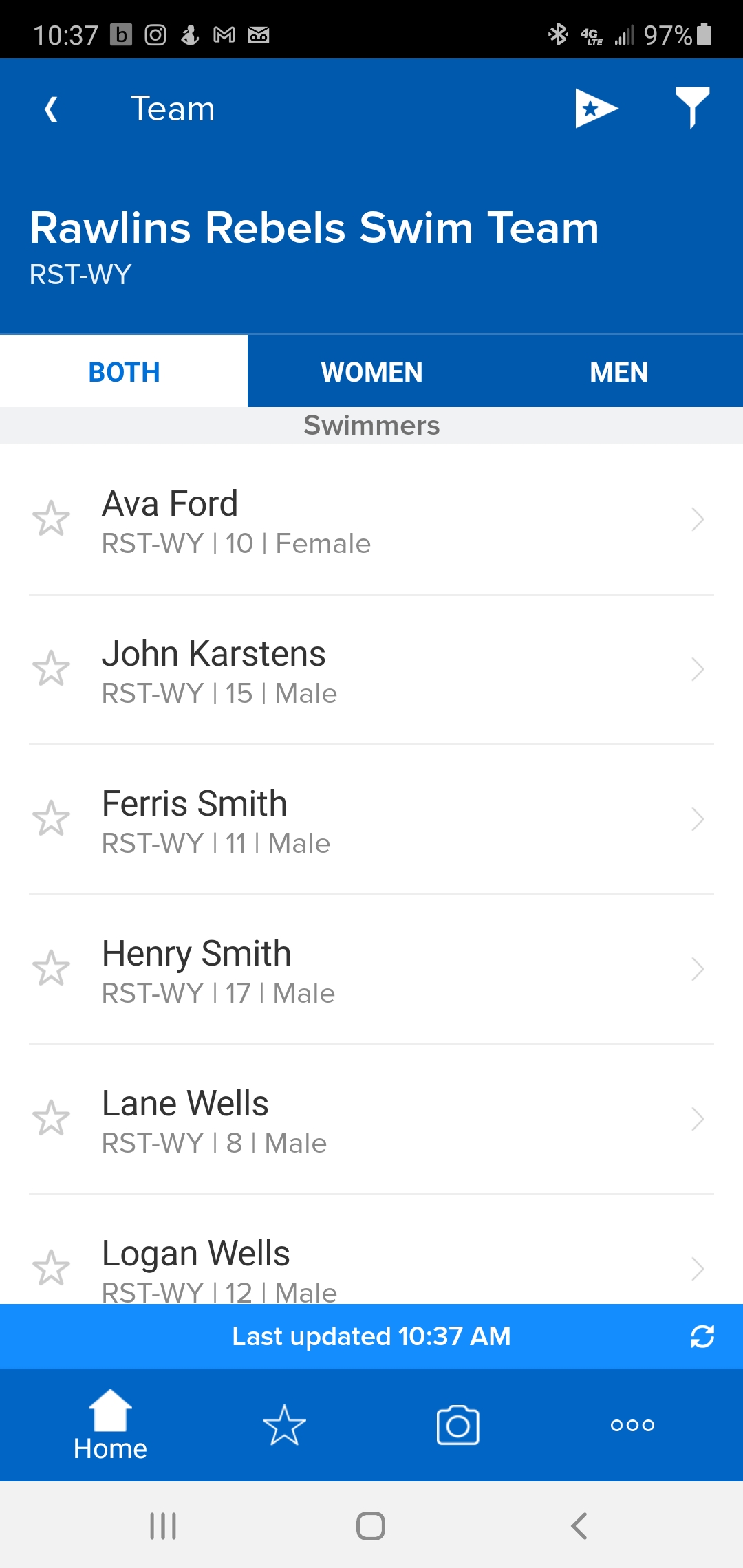
Task: Open the favorites star tab
Action: click(x=284, y=1425)
